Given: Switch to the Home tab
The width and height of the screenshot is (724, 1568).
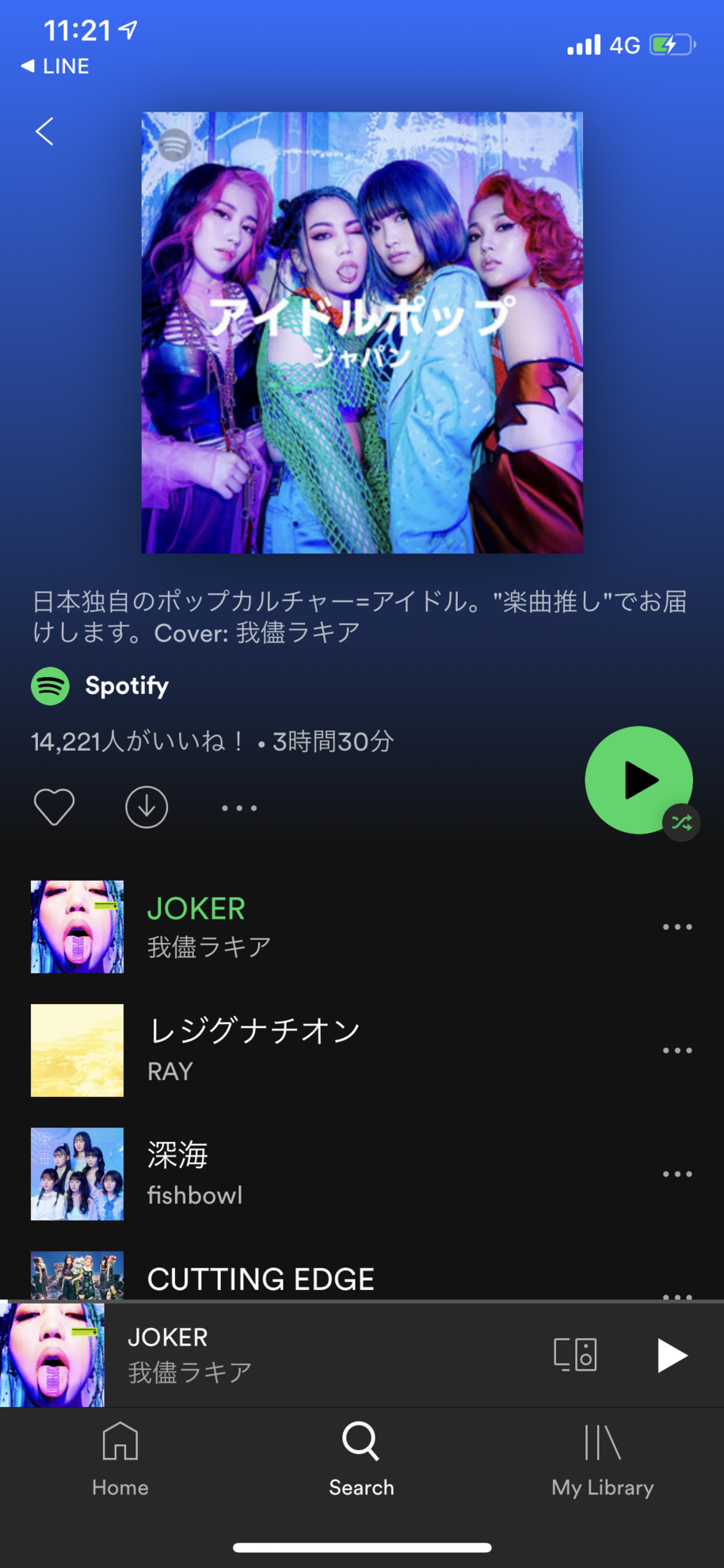Looking at the screenshot, I should [x=120, y=1459].
